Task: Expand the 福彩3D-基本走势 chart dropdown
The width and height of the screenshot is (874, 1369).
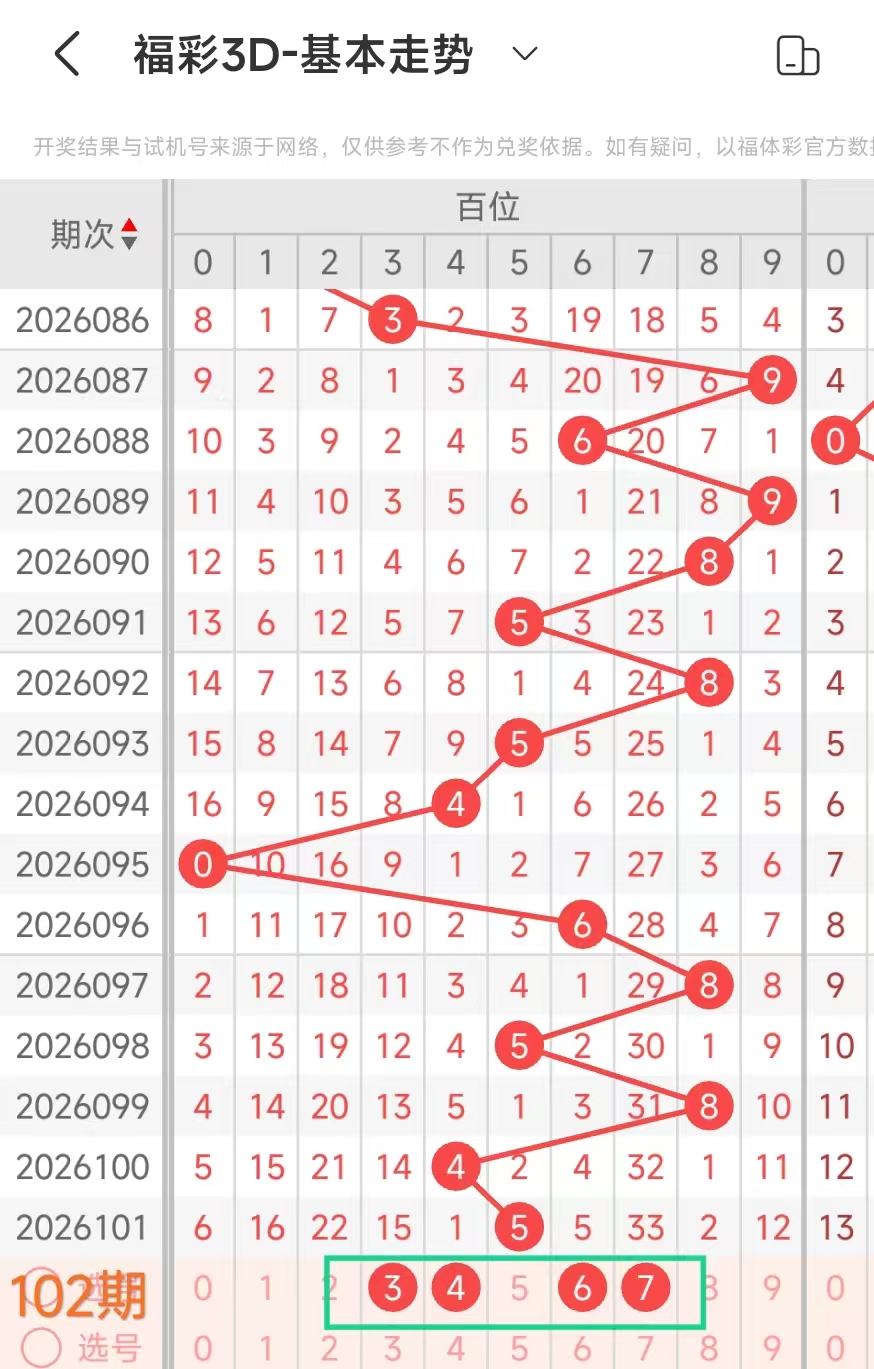Action: pos(525,54)
